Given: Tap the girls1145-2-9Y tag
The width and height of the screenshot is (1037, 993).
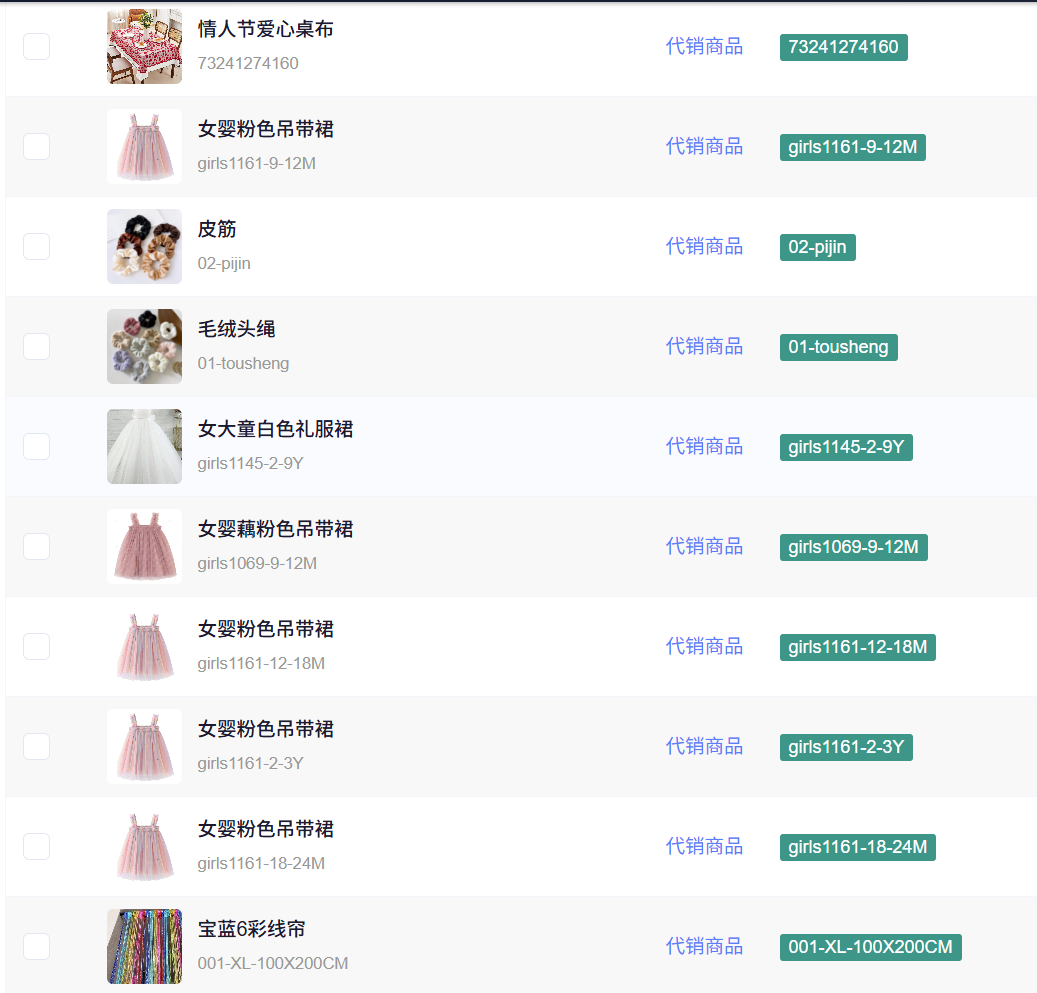Looking at the screenshot, I should click(846, 447).
